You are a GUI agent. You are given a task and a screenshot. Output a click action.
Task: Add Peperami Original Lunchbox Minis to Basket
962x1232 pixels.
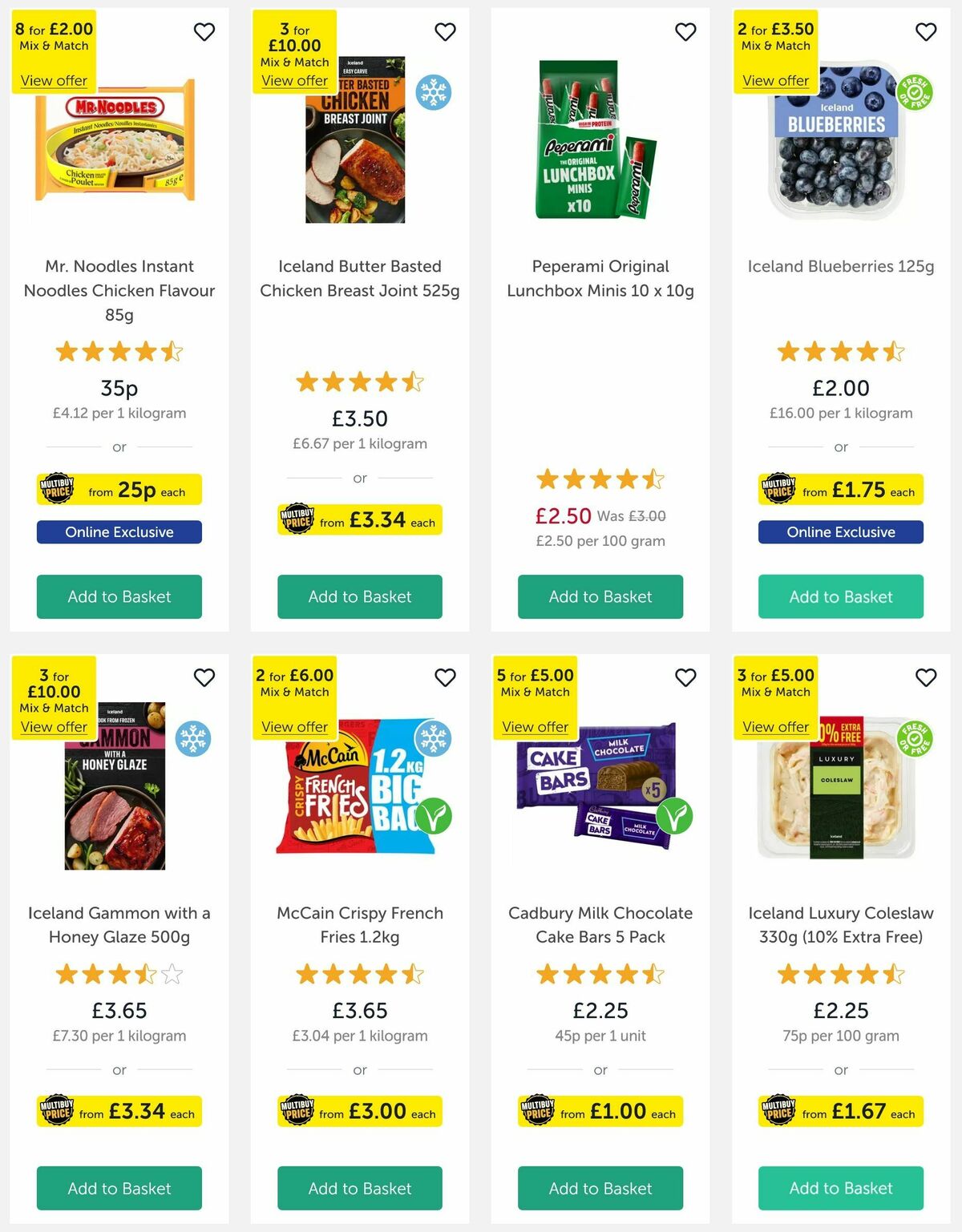(x=600, y=596)
